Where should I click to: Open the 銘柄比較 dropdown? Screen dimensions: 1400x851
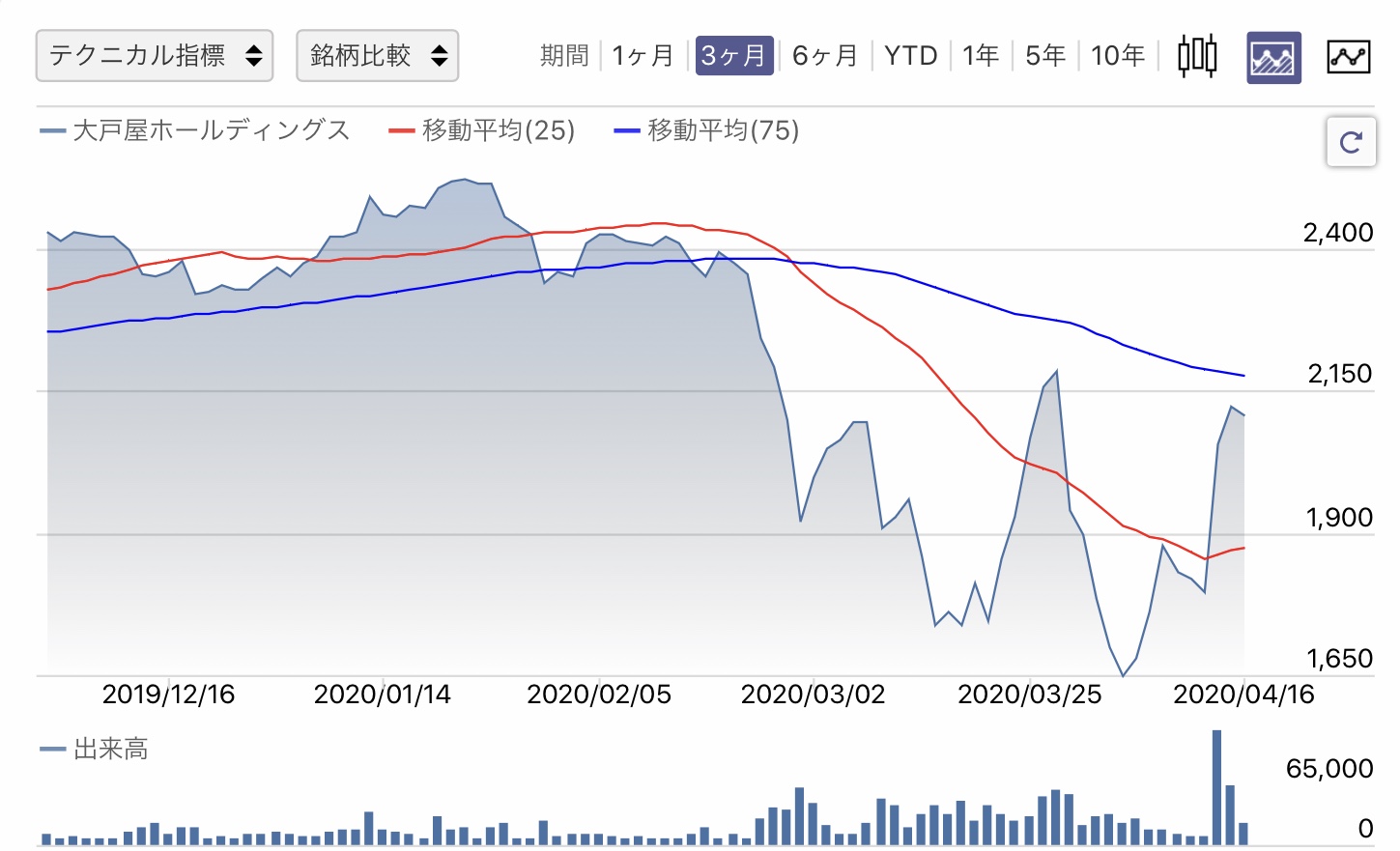point(377,56)
